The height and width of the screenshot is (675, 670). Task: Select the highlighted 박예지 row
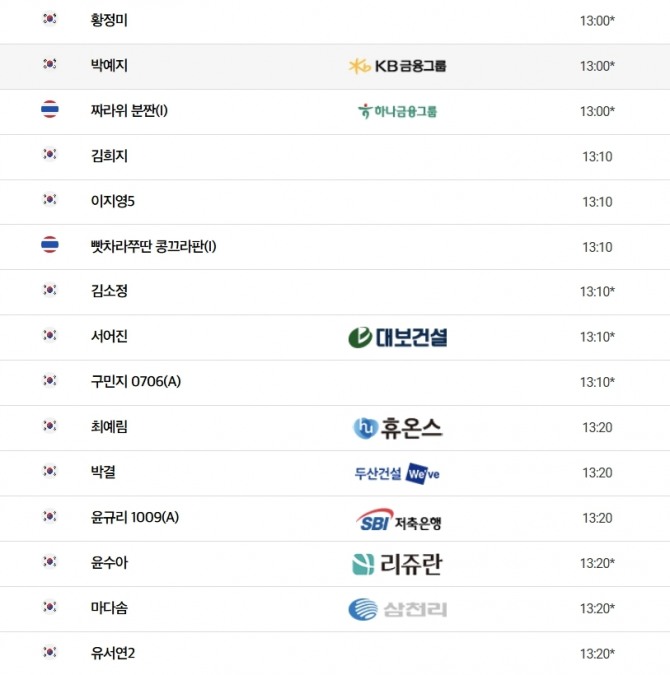pyautogui.click(x=109, y=65)
